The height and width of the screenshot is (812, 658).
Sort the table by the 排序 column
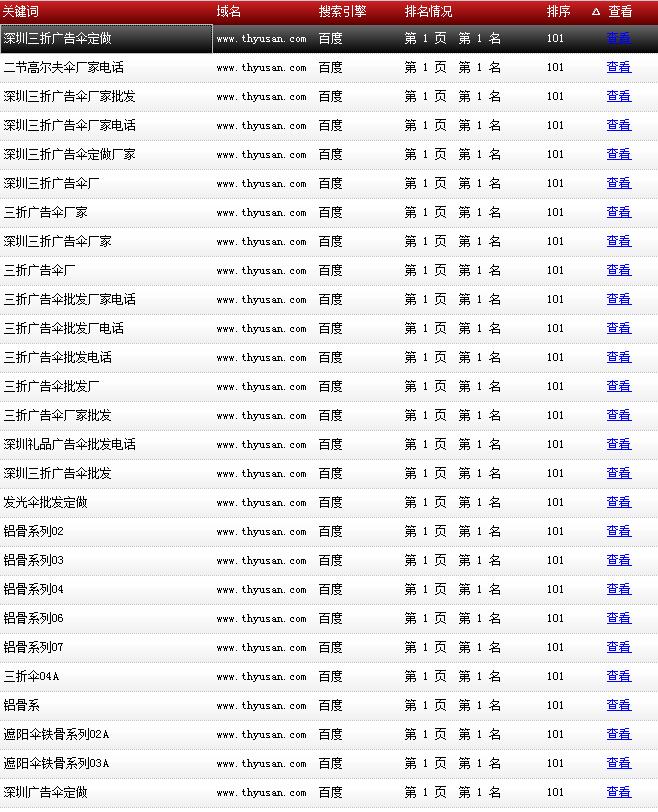558,12
